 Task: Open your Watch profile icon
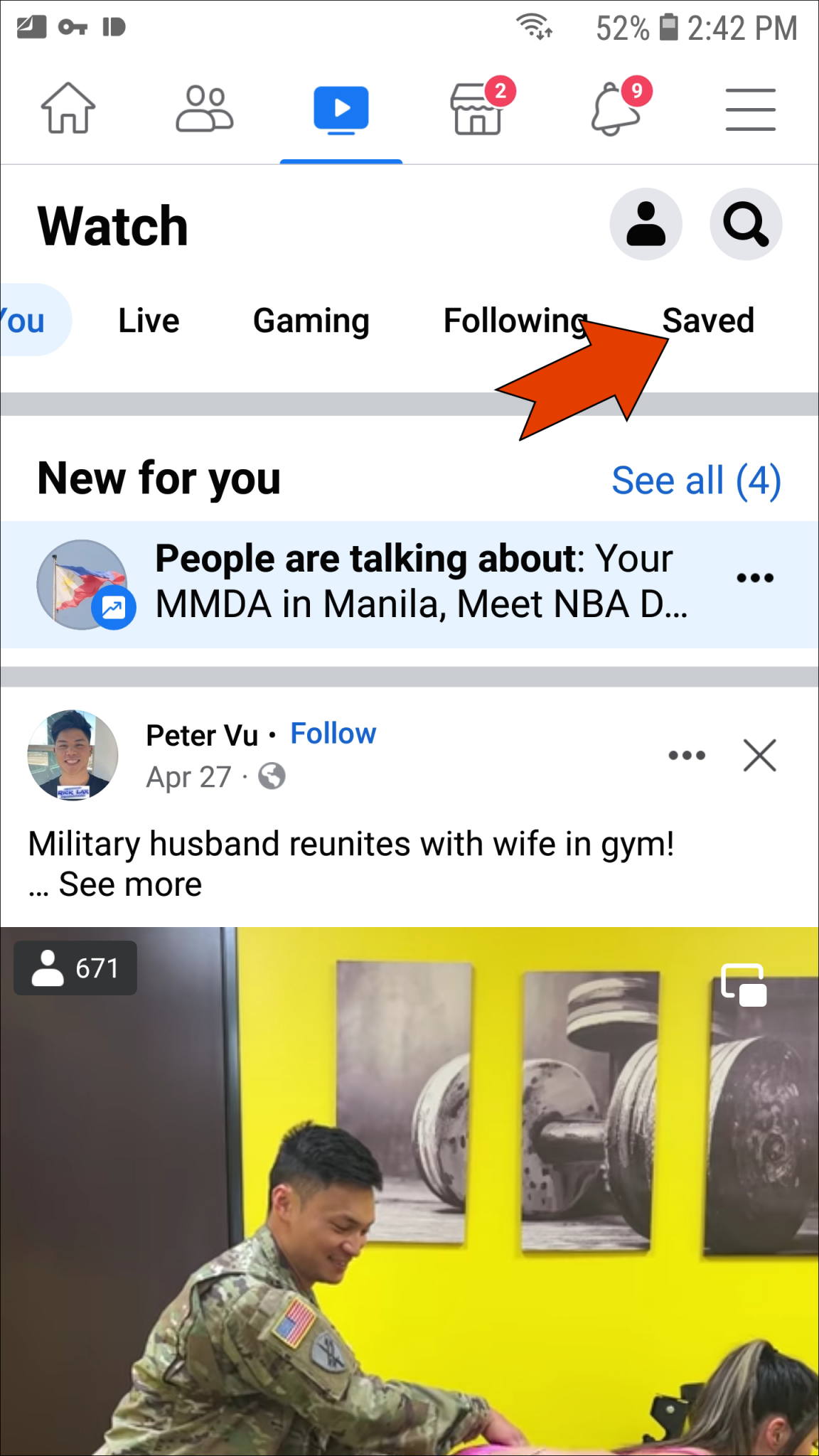pos(646,223)
